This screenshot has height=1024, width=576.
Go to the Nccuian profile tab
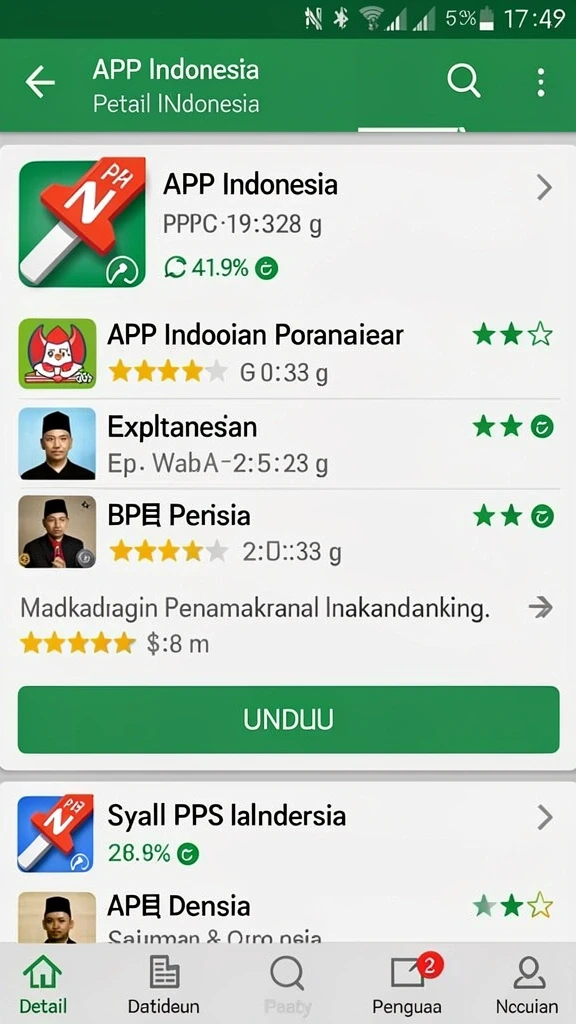[528, 984]
